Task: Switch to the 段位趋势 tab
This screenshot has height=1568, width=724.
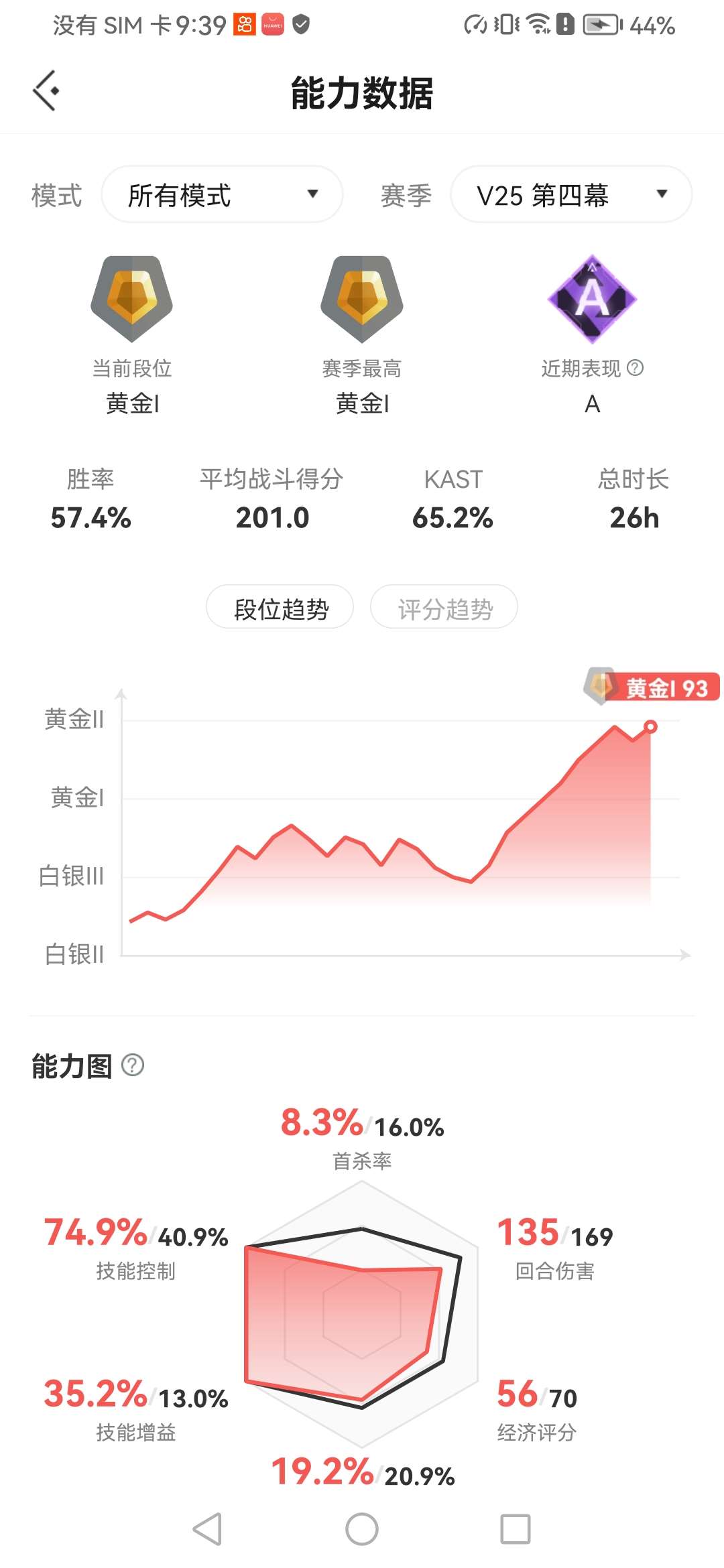Action: tap(280, 608)
